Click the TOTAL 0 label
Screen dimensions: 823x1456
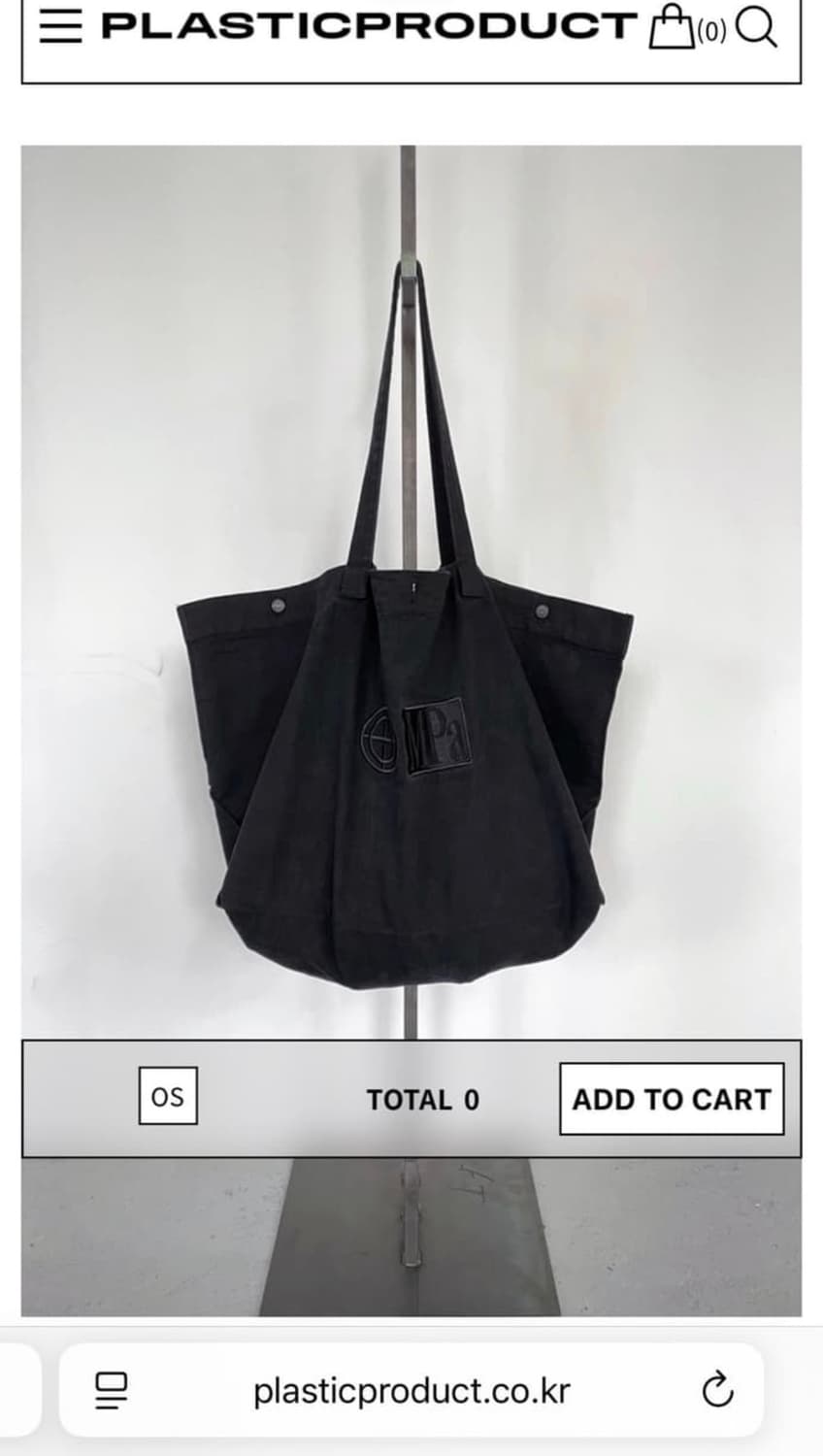point(422,1099)
